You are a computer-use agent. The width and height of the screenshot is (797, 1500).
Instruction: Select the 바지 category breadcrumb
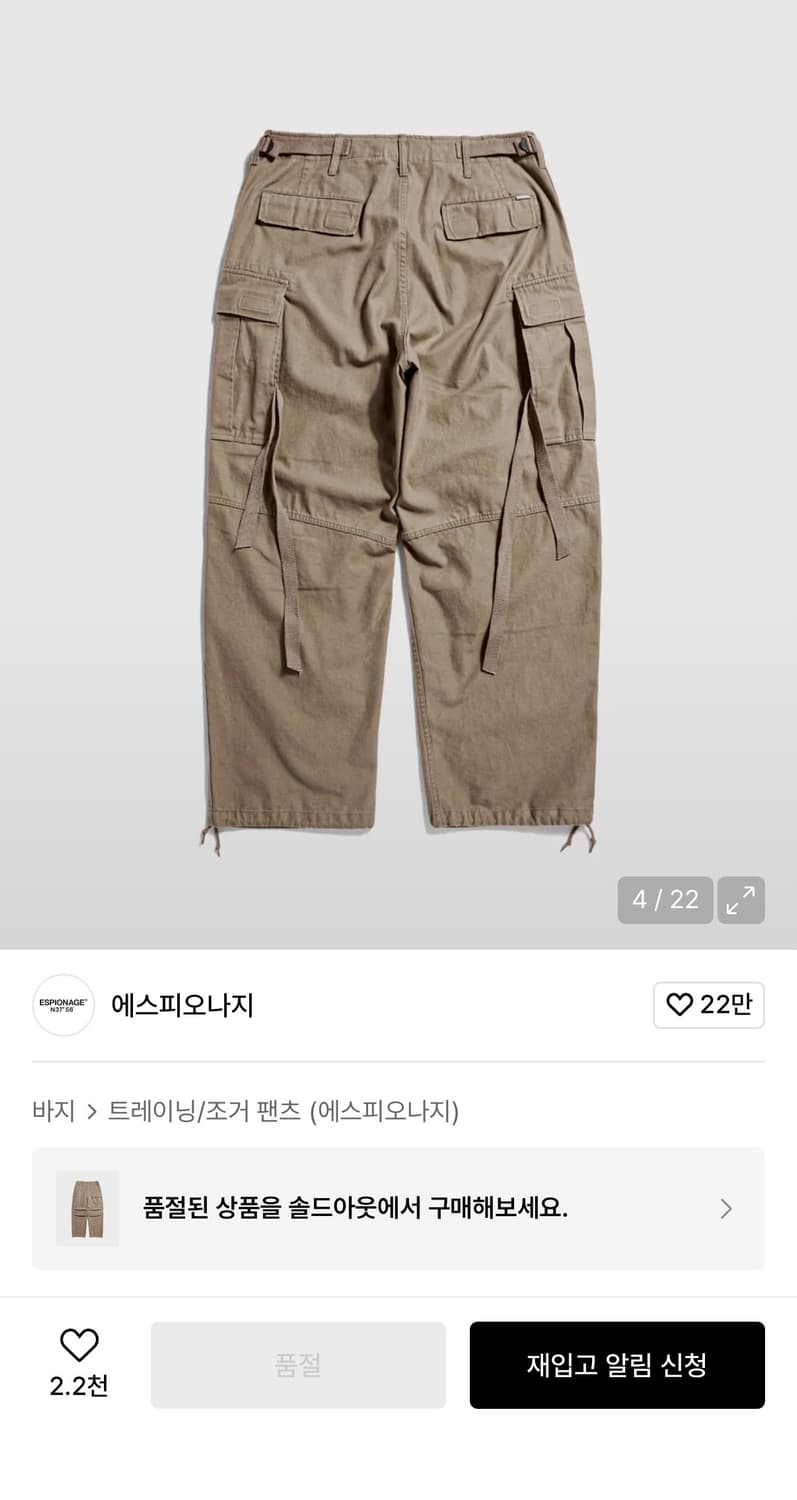click(x=53, y=1111)
